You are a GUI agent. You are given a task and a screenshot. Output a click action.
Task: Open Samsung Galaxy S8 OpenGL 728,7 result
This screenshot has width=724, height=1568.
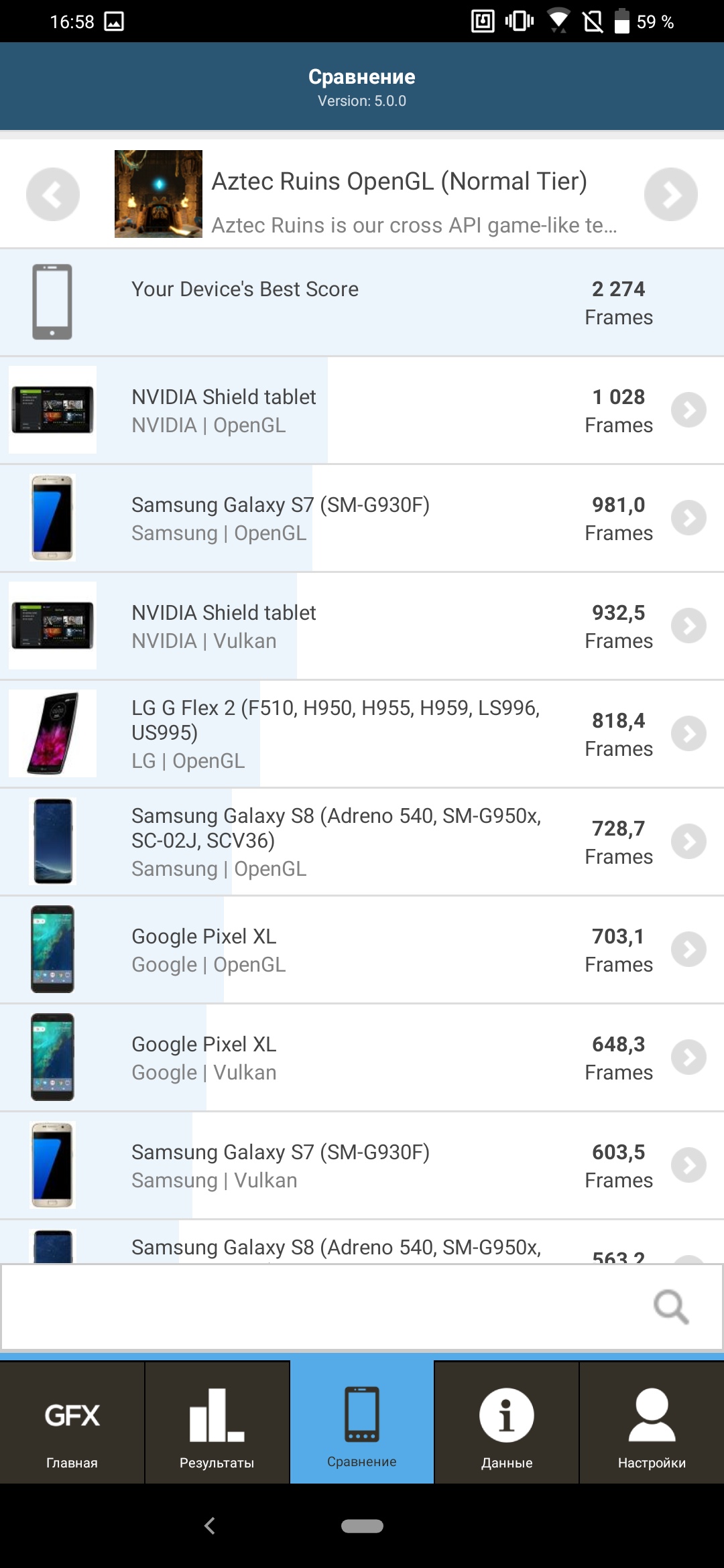(362, 842)
